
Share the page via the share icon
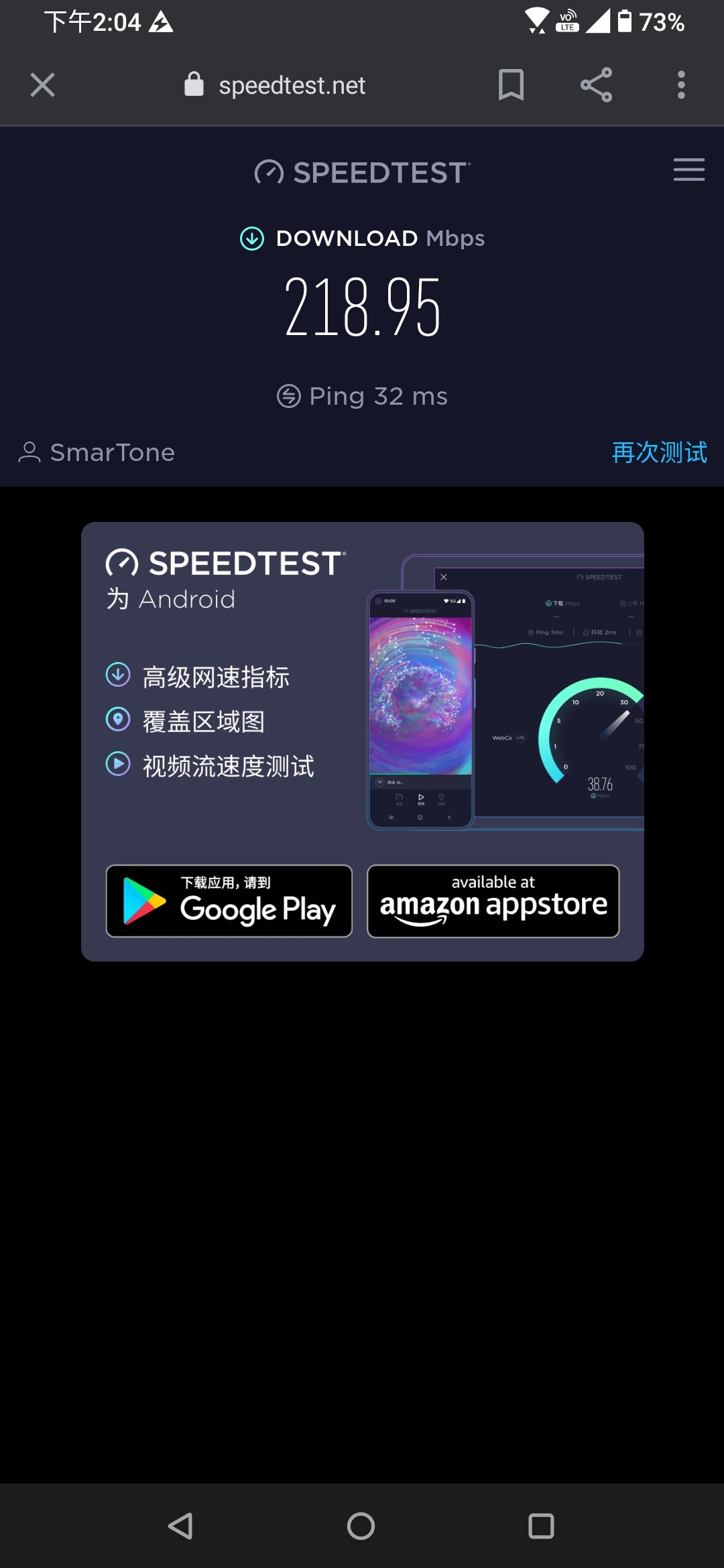tap(596, 84)
